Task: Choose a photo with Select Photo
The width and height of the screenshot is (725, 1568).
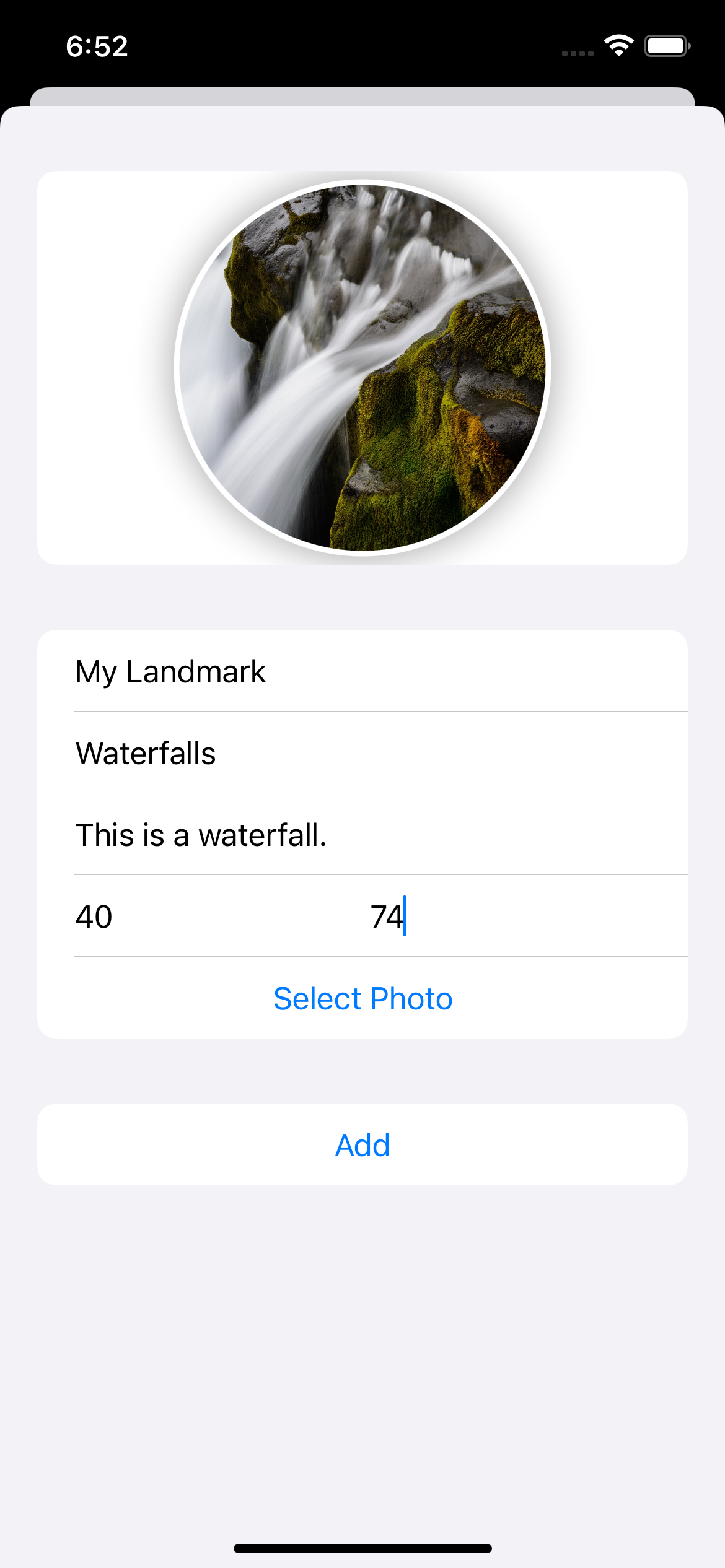Action: pyautogui.click(x=362, y=998)
